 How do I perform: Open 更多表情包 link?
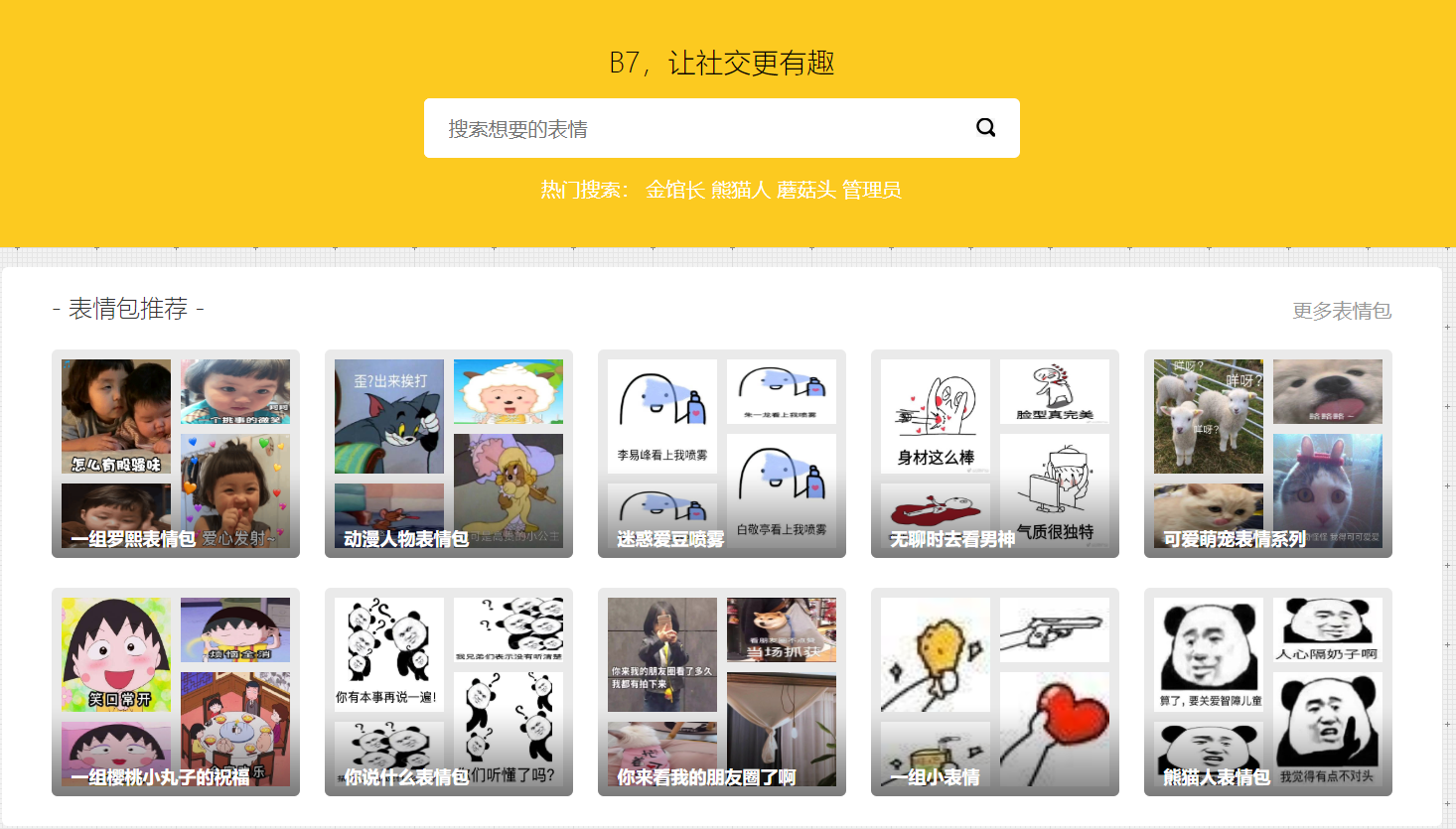(1341, 311)
